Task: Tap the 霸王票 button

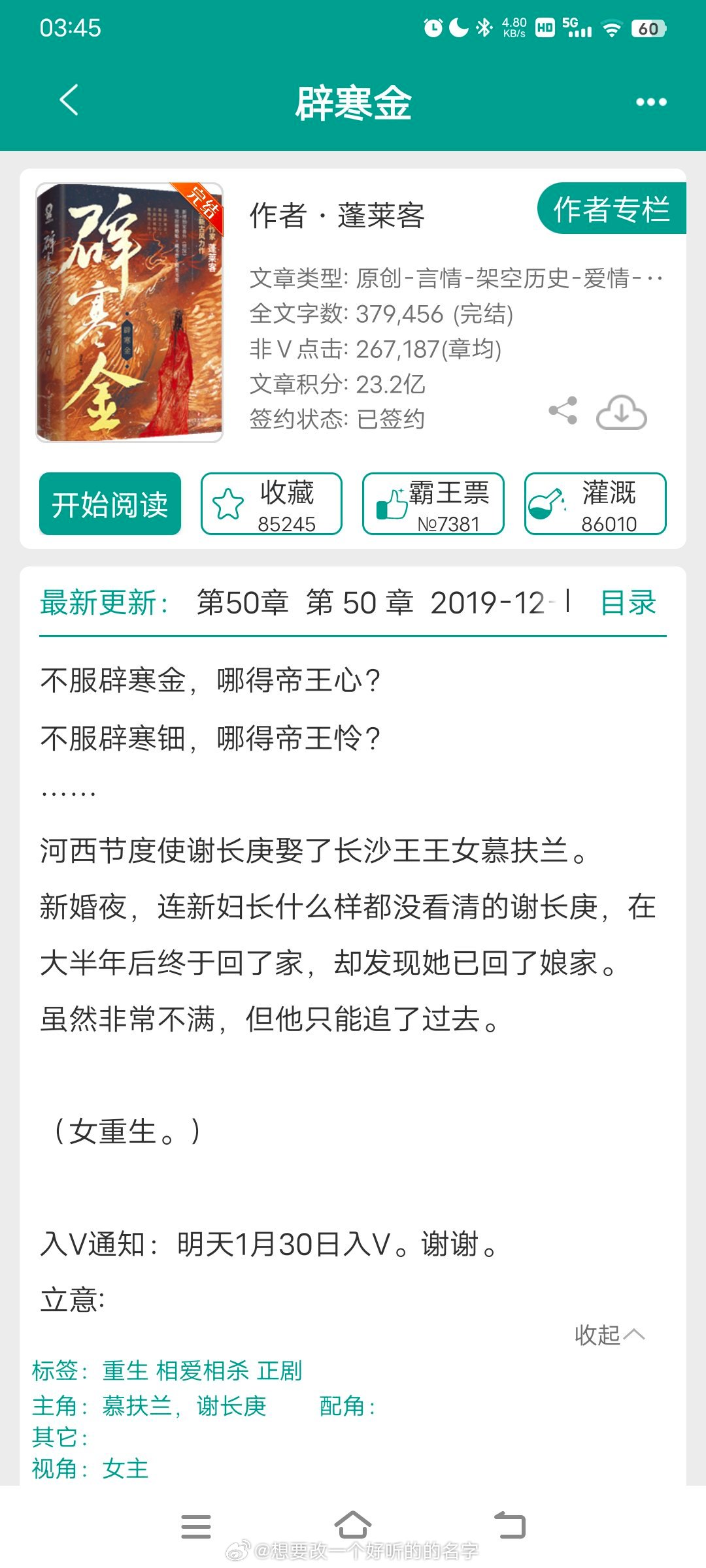Action: (x=433, y=504)
